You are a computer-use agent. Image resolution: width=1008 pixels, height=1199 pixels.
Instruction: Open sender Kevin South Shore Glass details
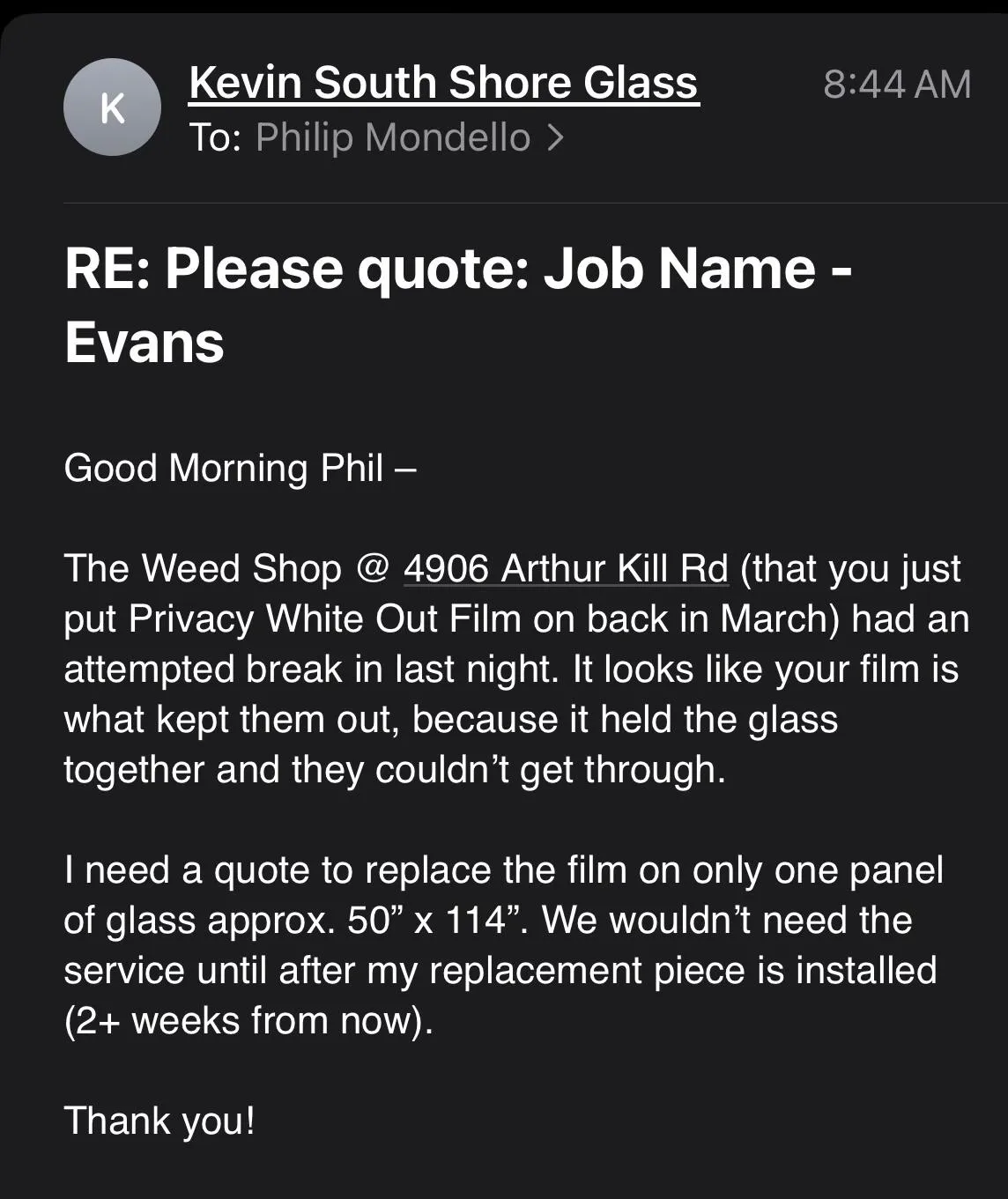(443, 83)
